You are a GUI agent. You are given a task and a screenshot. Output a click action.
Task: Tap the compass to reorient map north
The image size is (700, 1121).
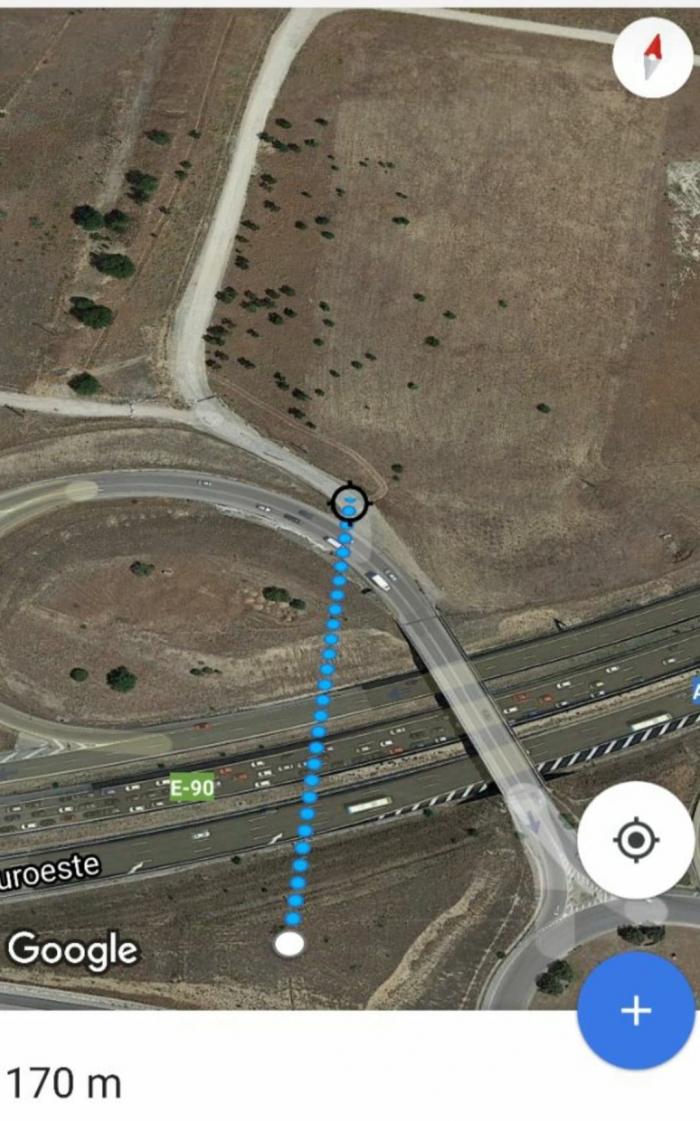pos(652,58)
